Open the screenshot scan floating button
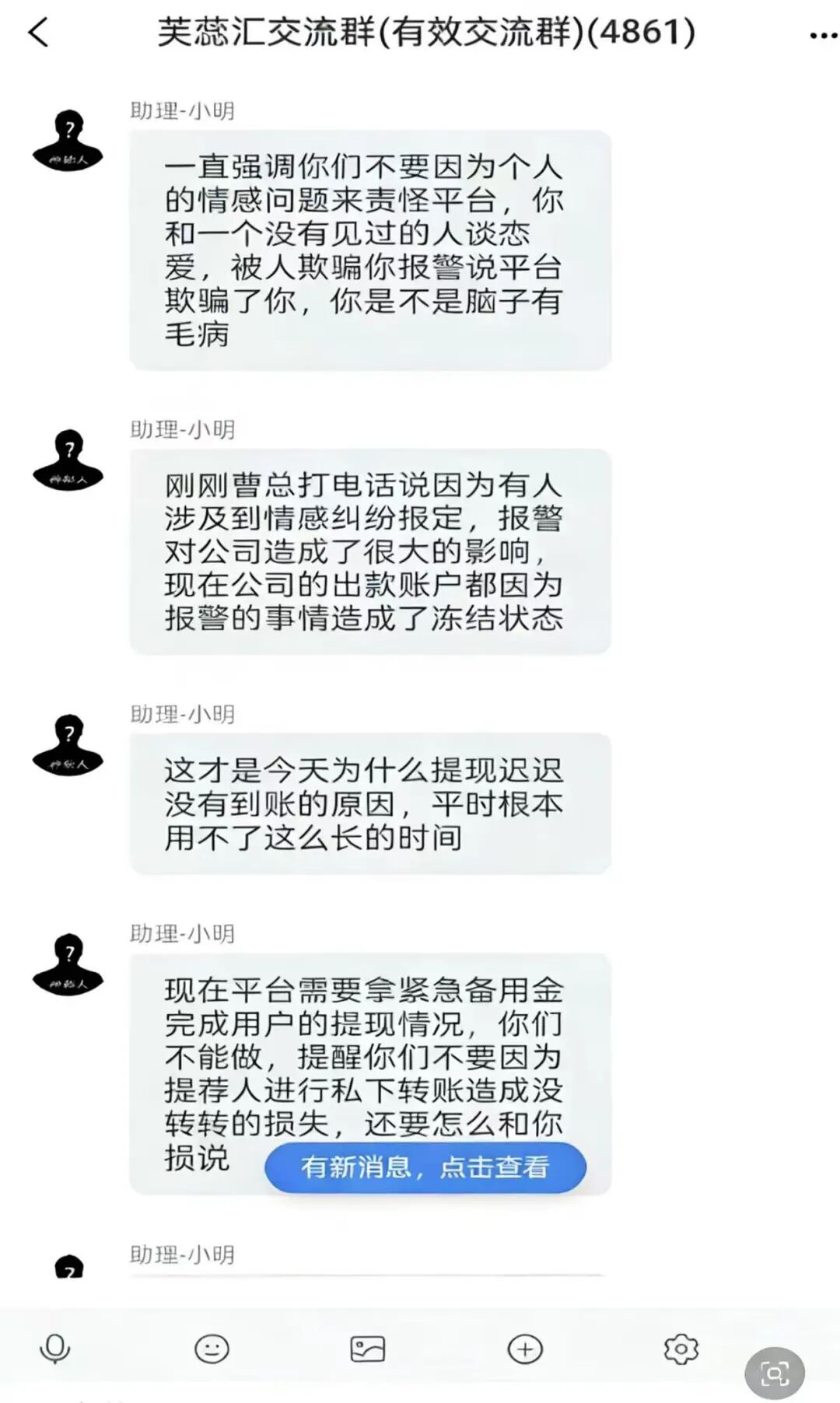 pos(775,1373)
